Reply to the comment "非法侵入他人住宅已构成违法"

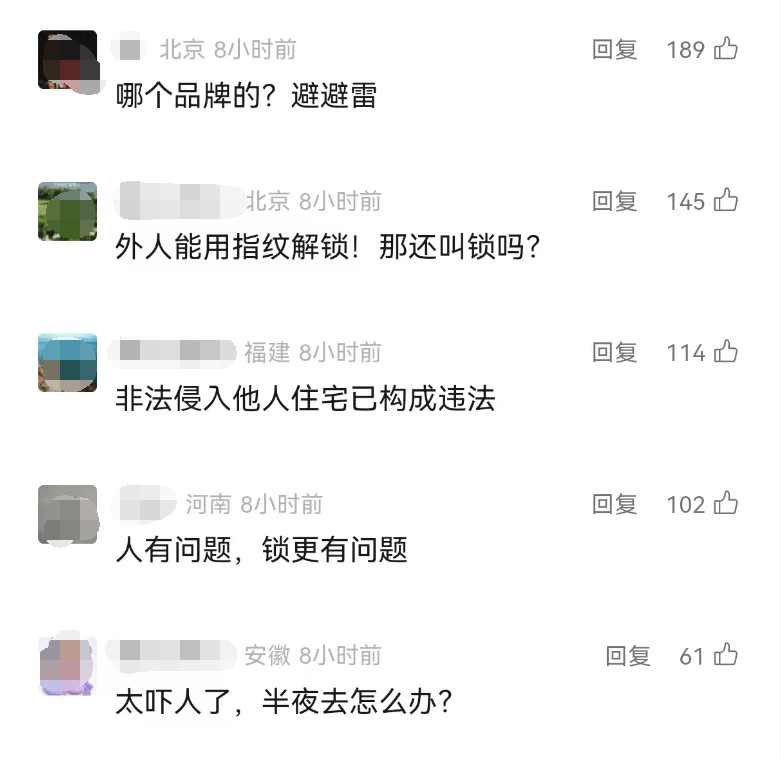pyautogui.click(x=614, y=352)
